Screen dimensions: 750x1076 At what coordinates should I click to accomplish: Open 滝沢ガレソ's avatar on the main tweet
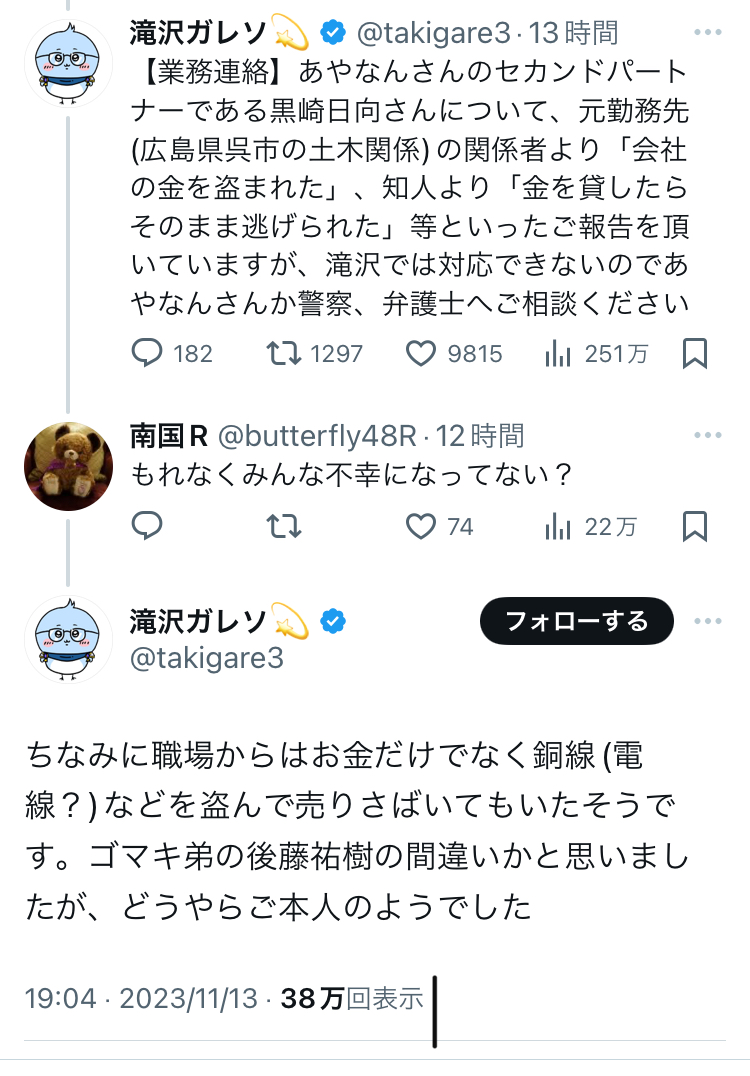[68, 640]
